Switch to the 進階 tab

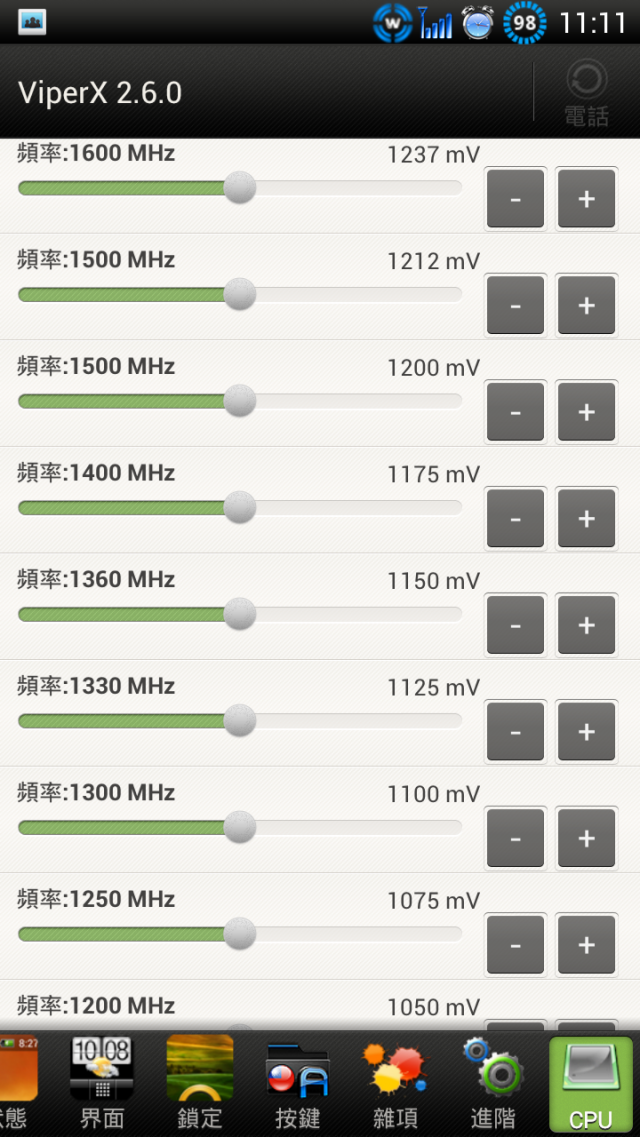tap(493, 1082)
